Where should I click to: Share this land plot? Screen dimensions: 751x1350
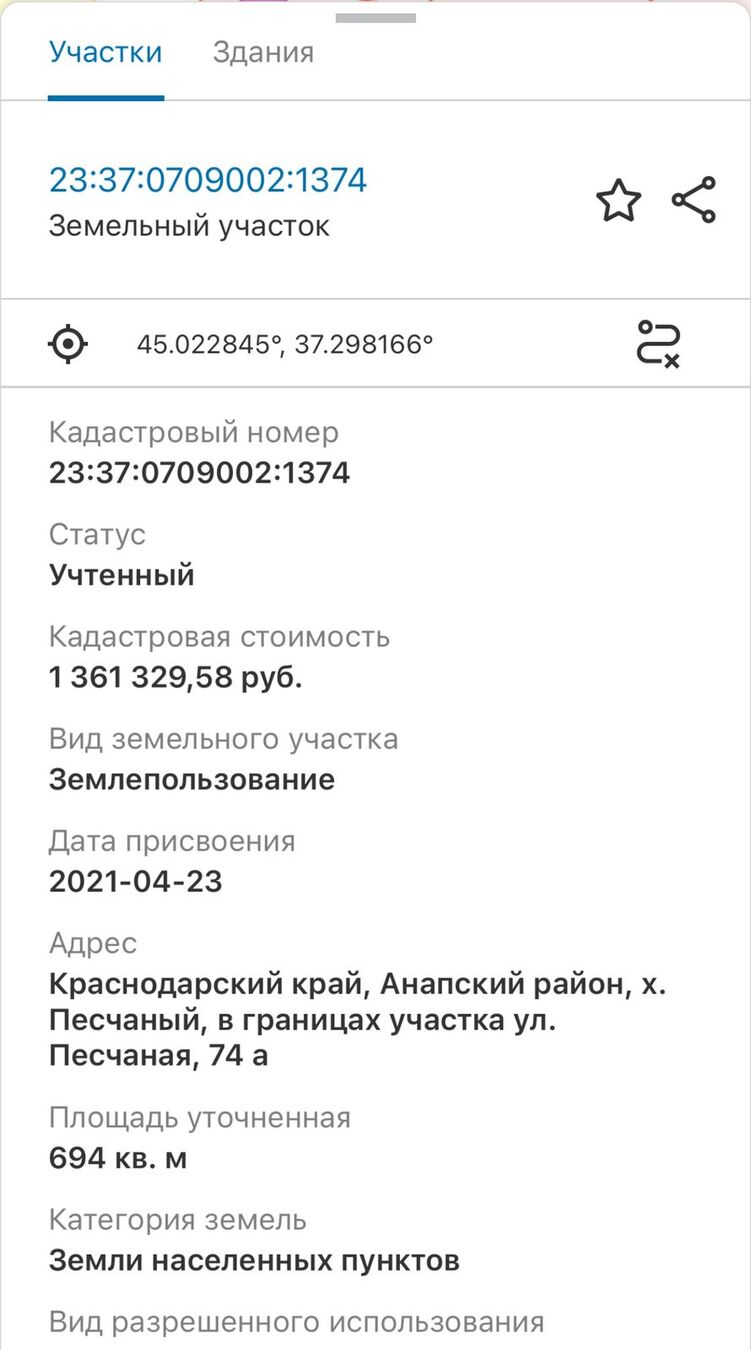coord(694,199)
